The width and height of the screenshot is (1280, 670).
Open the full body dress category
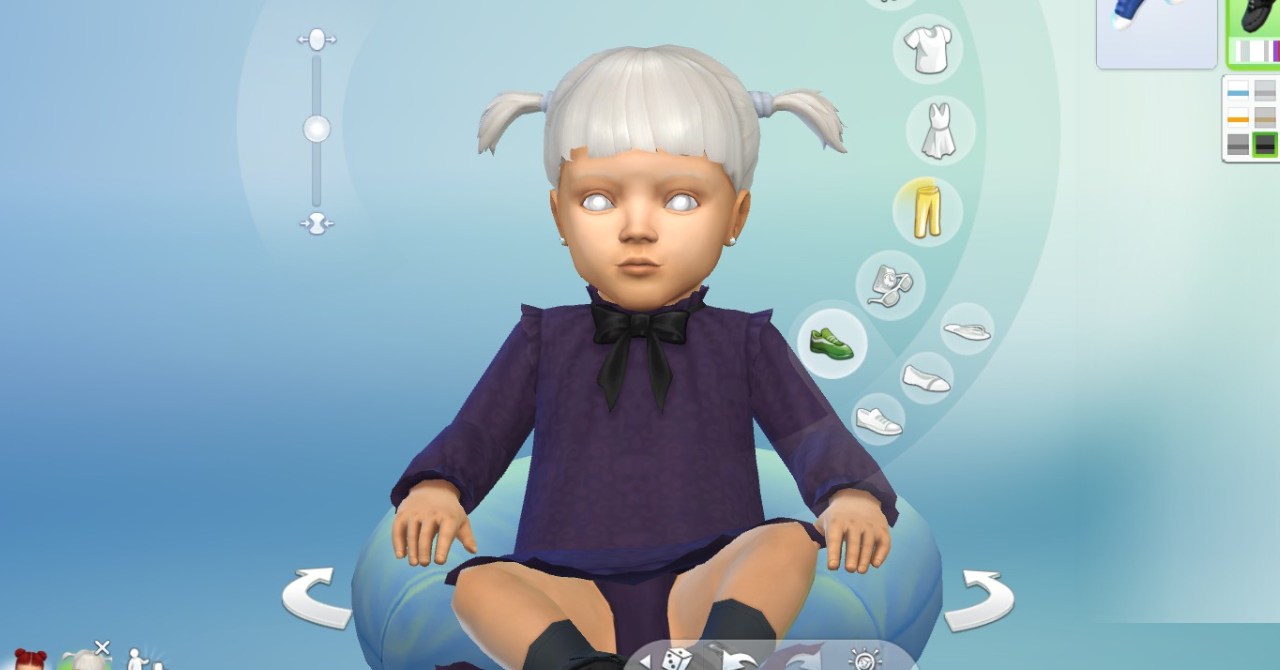pyautogui.click(x=939, y=131)
